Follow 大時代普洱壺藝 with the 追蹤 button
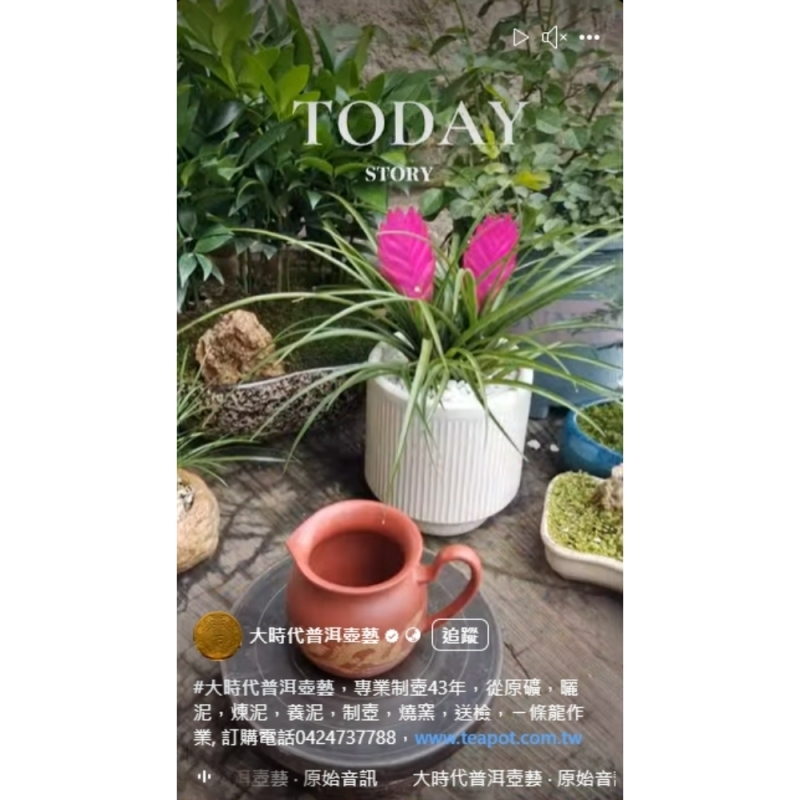The width and height of the screenshot is (800, 800). click(460, 635)
